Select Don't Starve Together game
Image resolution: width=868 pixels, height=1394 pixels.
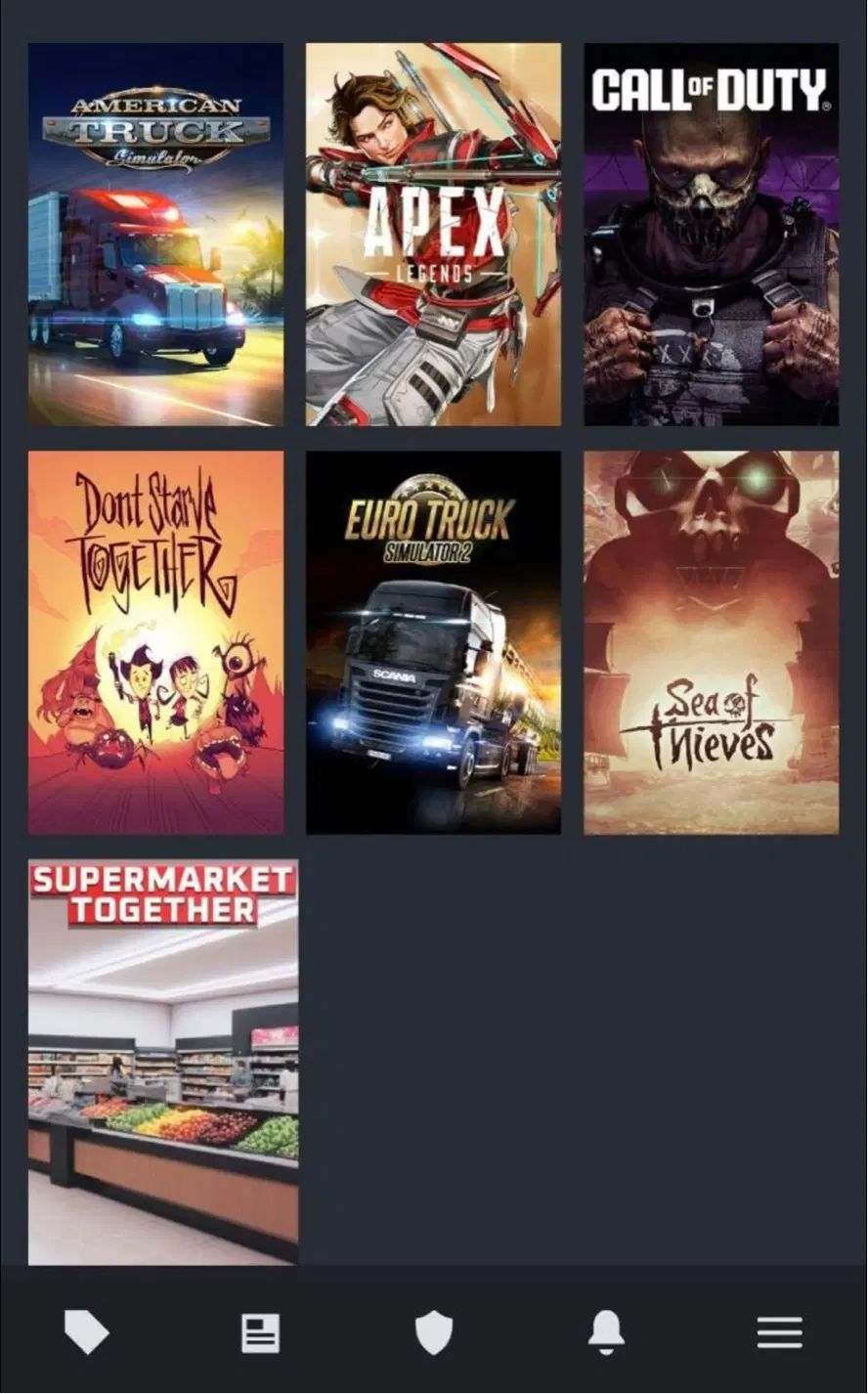[x=155, y=642]
